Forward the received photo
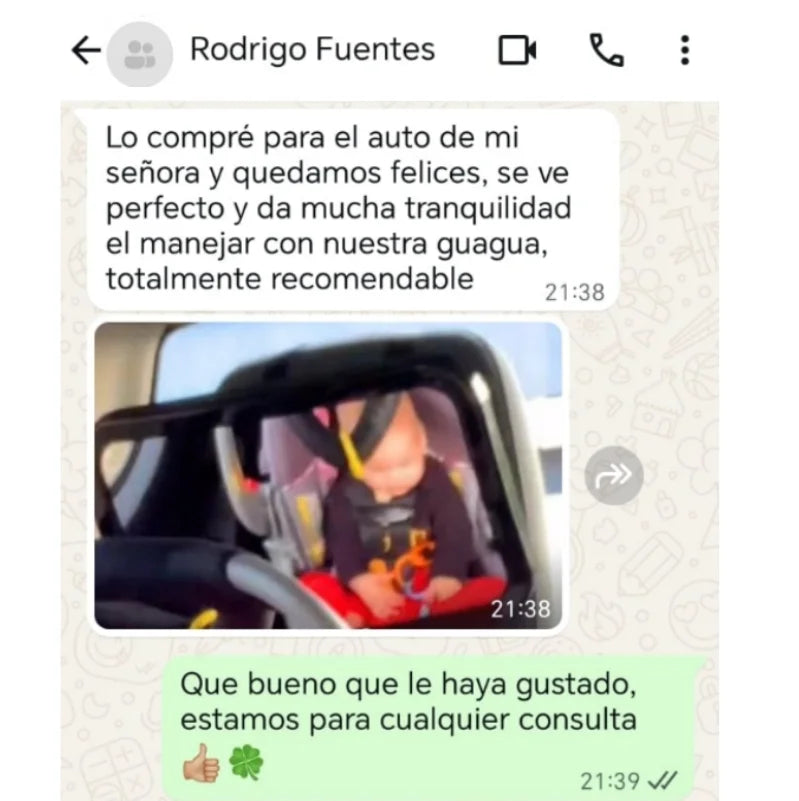This screenshot has width=799, height=801. (x=613, y=476)
